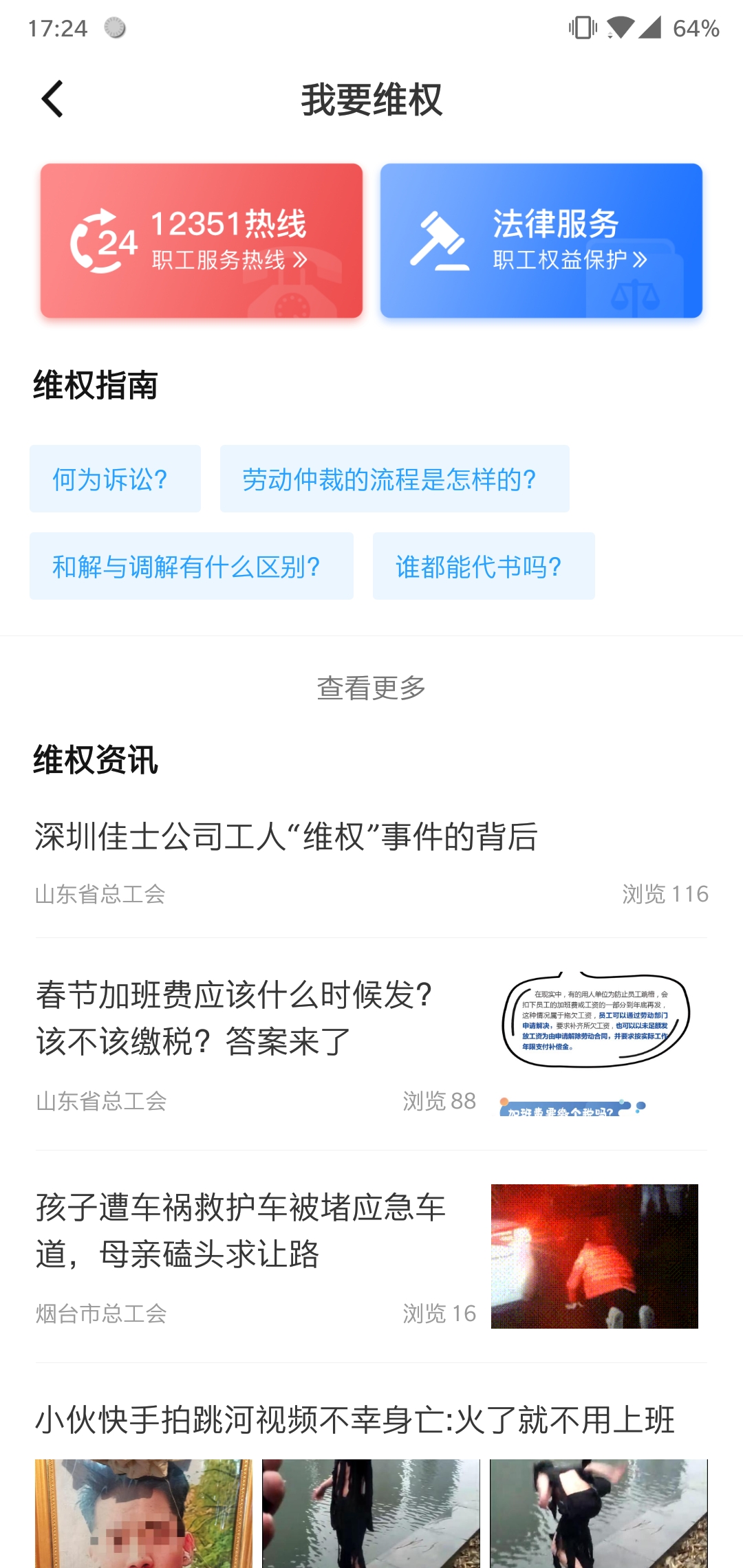Image resolution: width=743 pixels, height=1568 pixels.
Task: Open the question 何为诉讼?
Action: [114, 479]
